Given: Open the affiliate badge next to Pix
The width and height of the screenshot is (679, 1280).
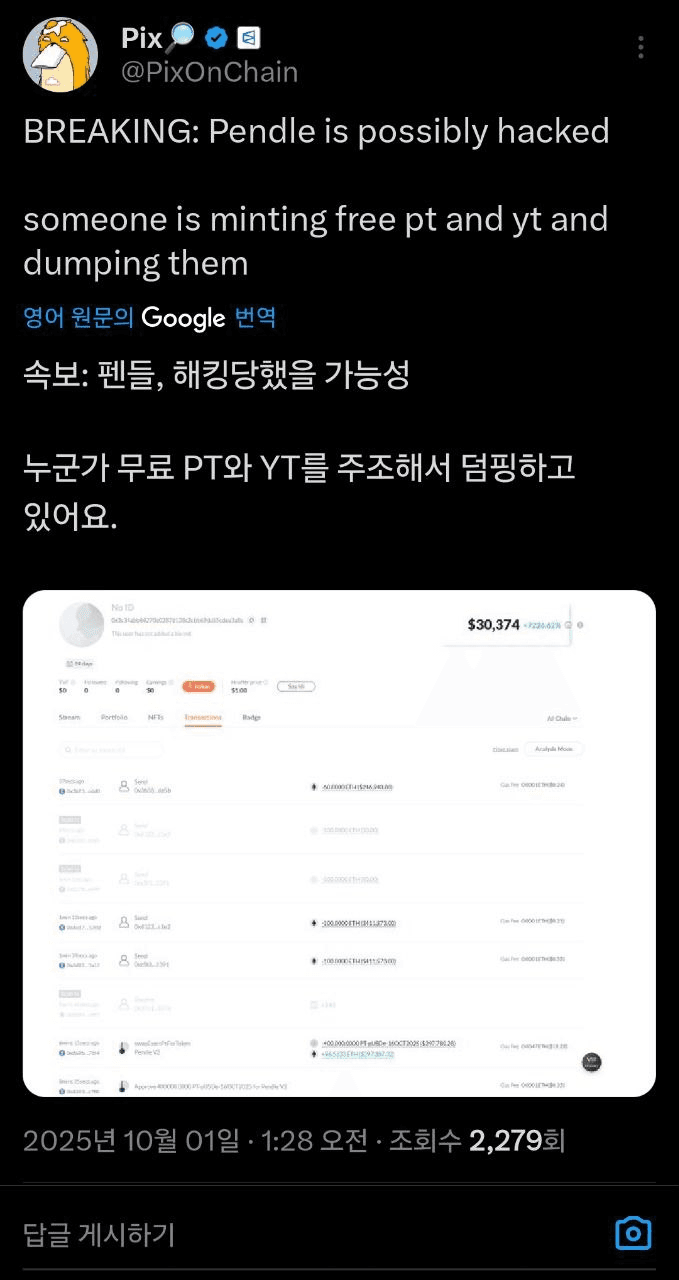Looking at the screenshot, I should pos(248,38).
